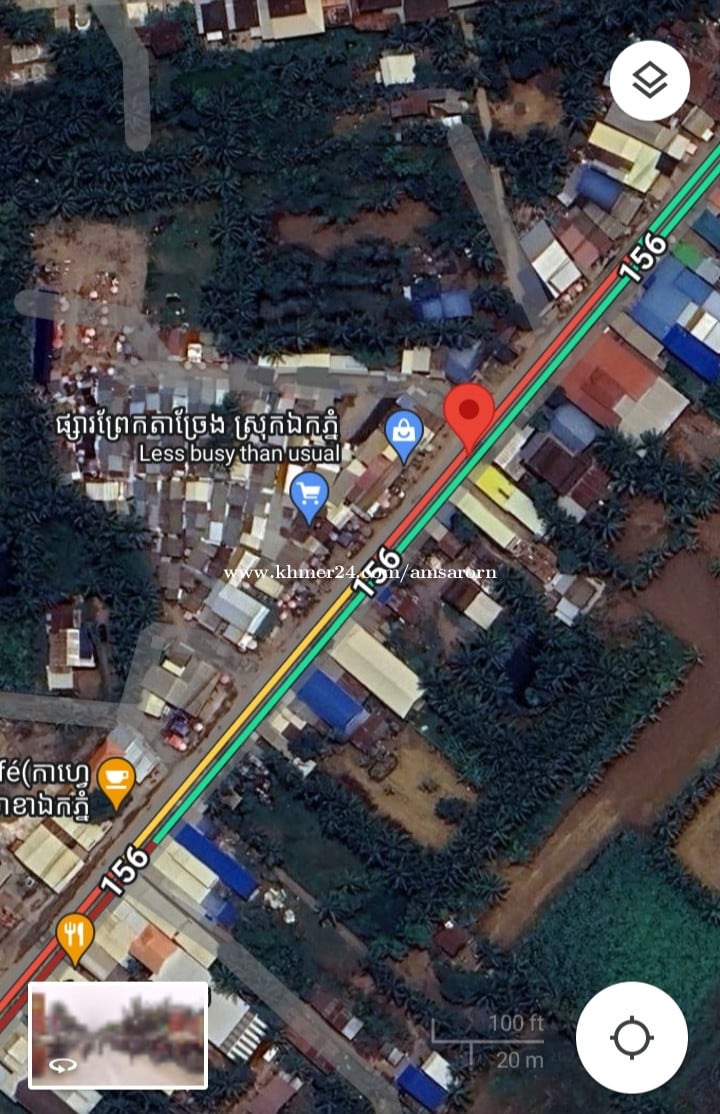Viewport: 720px width, 1114px height.
Task: Open the Street View preview thumbnail
Action: [x=118, y=1035]
